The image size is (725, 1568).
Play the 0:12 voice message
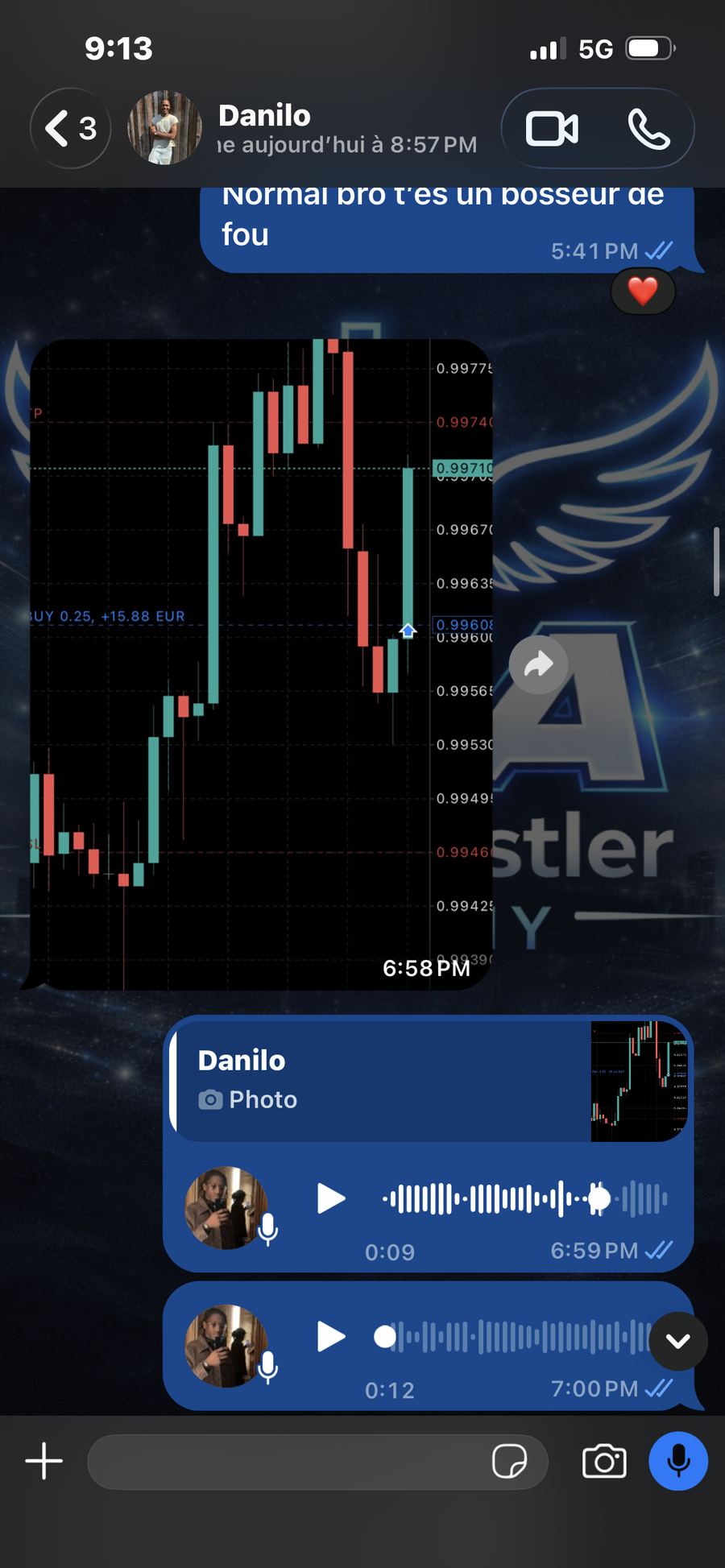click(x=330, y=1337)
